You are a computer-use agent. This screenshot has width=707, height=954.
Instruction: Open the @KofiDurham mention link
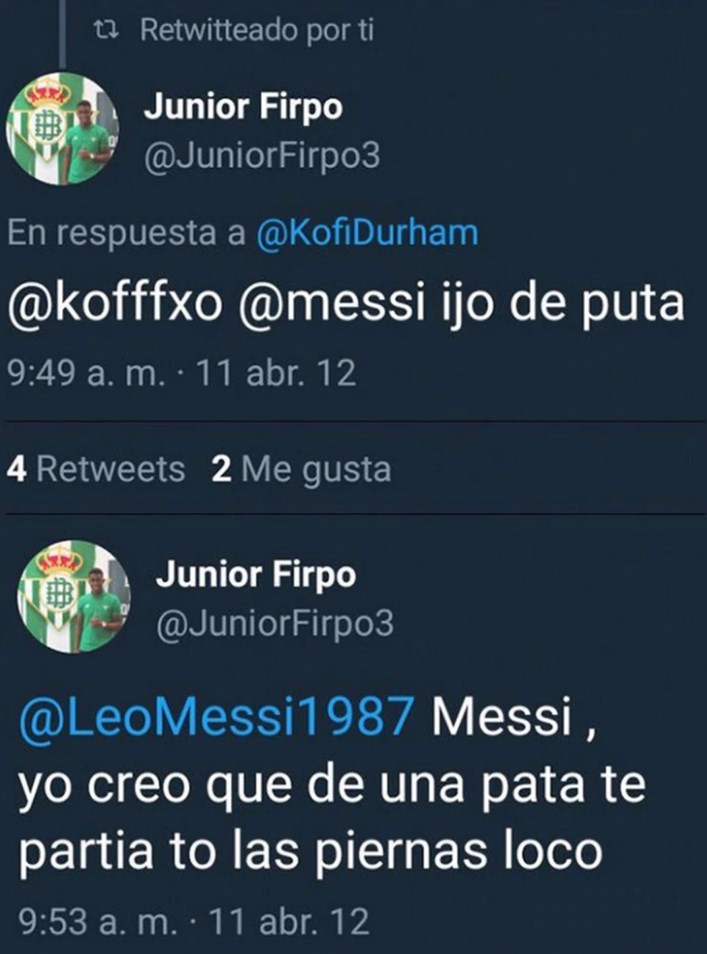367,233
